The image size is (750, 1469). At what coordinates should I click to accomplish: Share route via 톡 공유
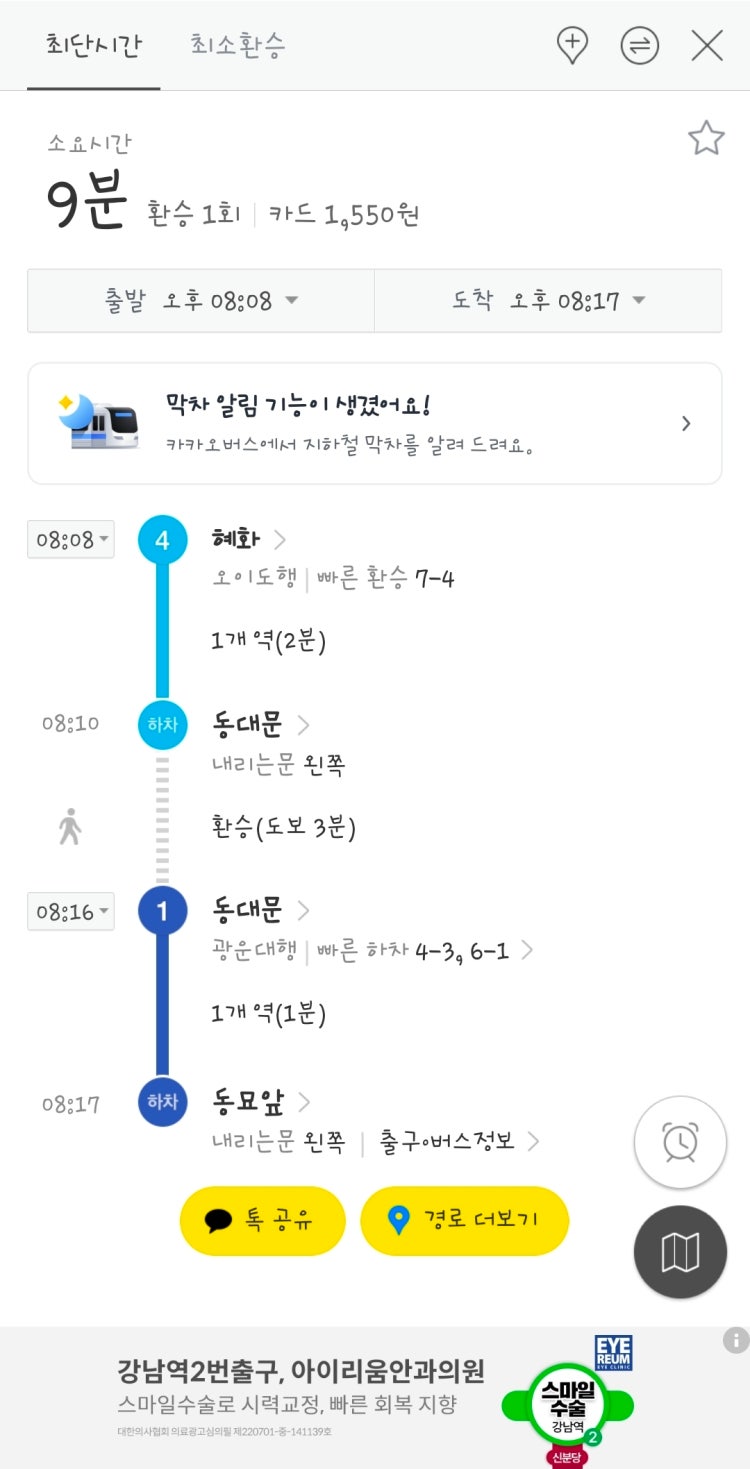(x=263, y=1220)
